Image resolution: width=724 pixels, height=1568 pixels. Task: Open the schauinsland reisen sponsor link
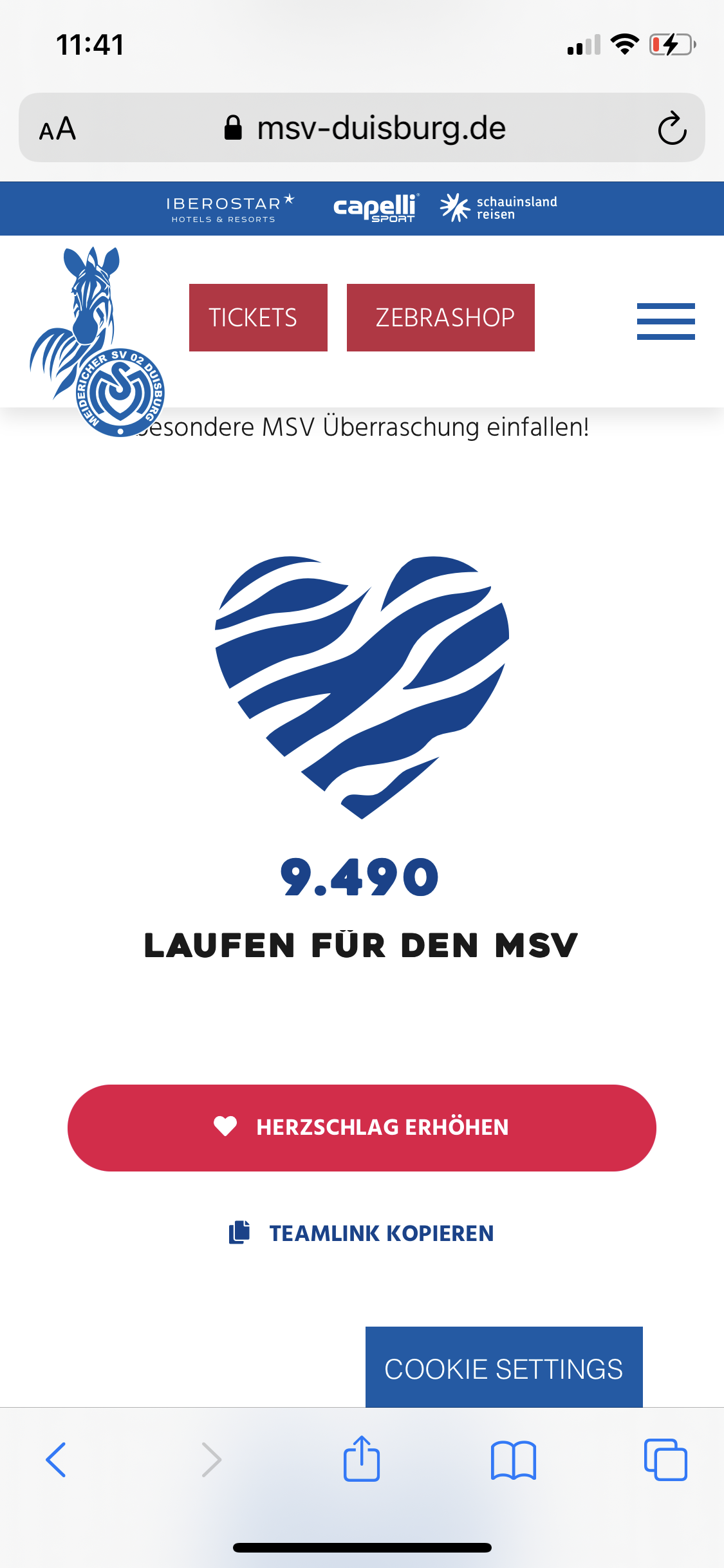click(x=499, y=208)
